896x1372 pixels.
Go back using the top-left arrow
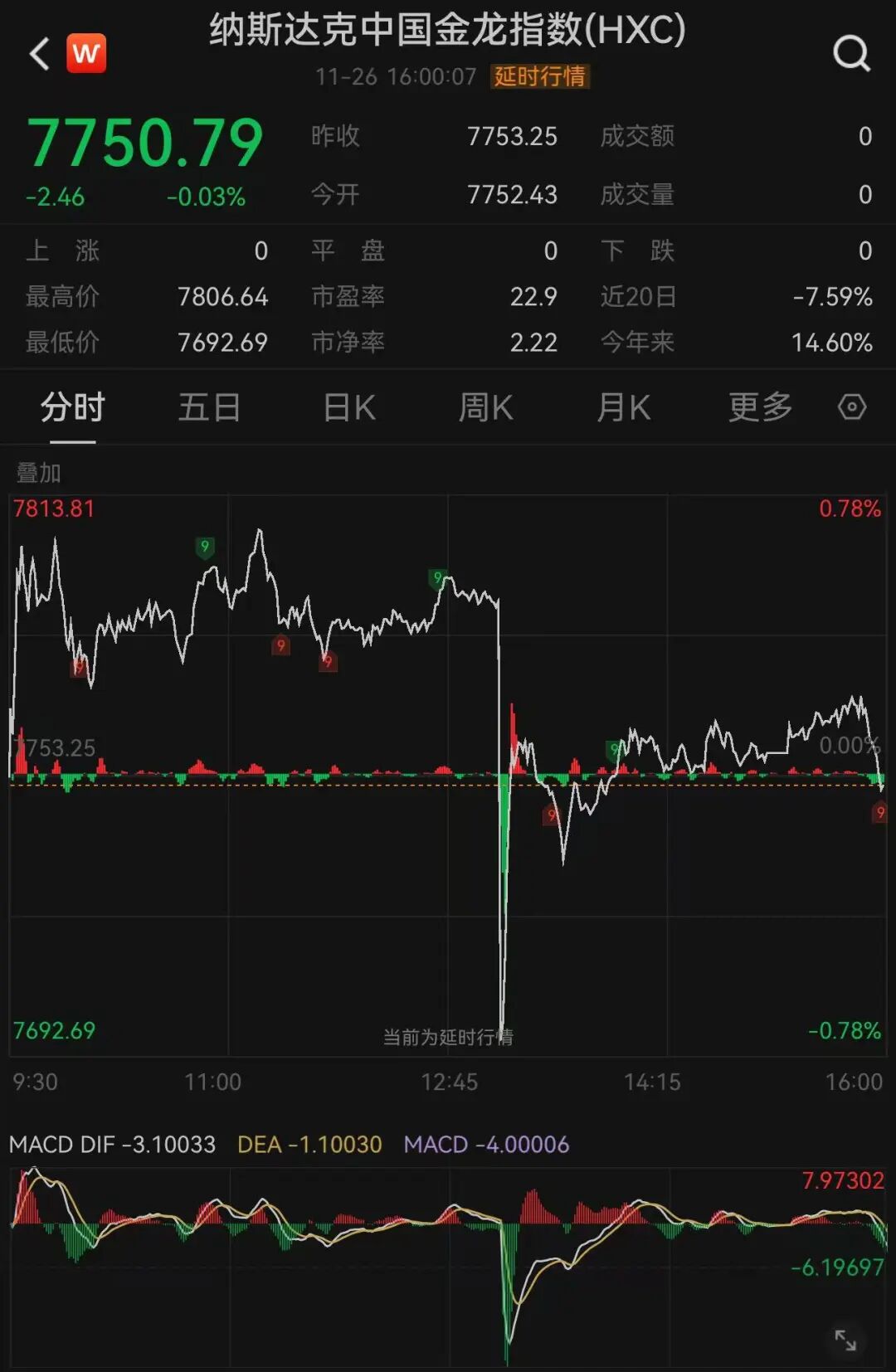(x=39, y=55)
